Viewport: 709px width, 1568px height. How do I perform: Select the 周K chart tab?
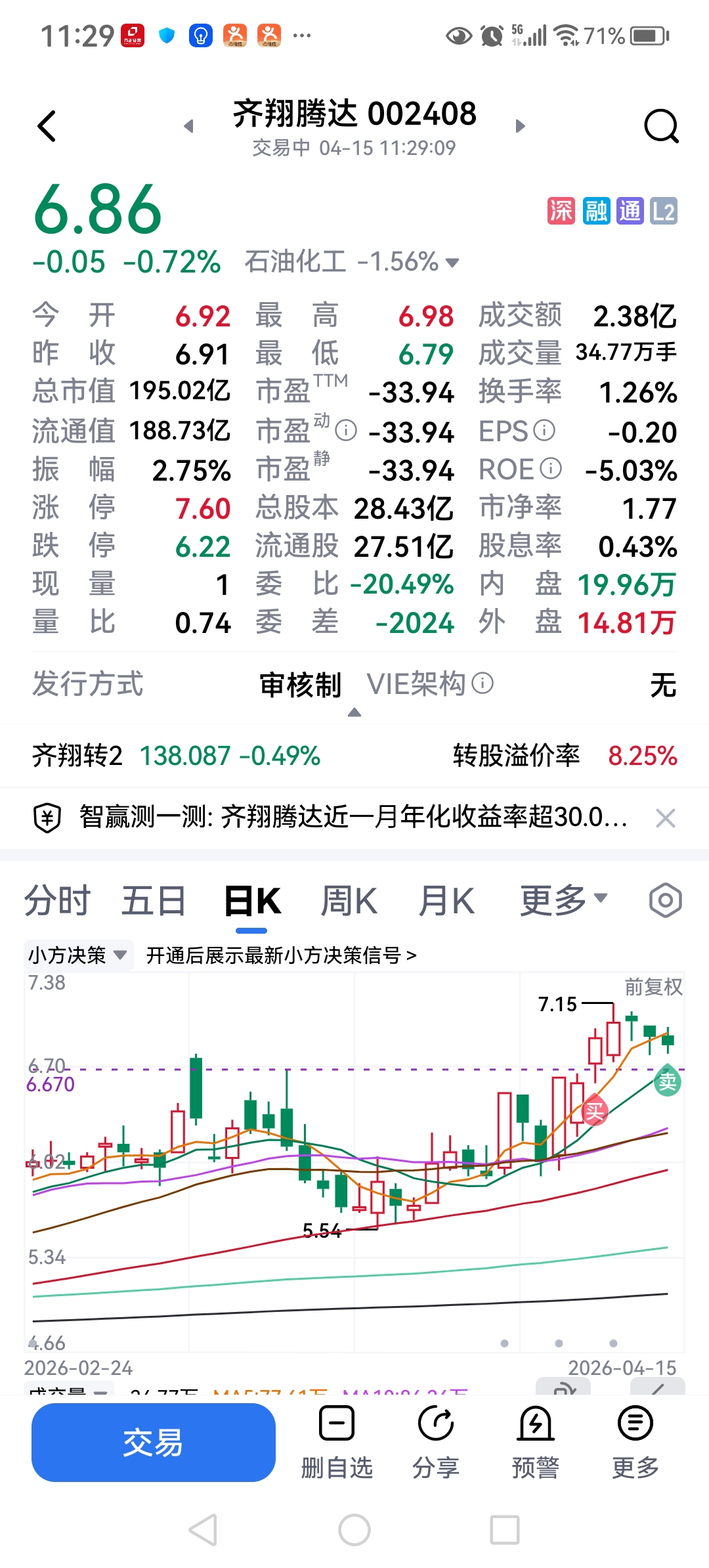(x=349, y=900)
